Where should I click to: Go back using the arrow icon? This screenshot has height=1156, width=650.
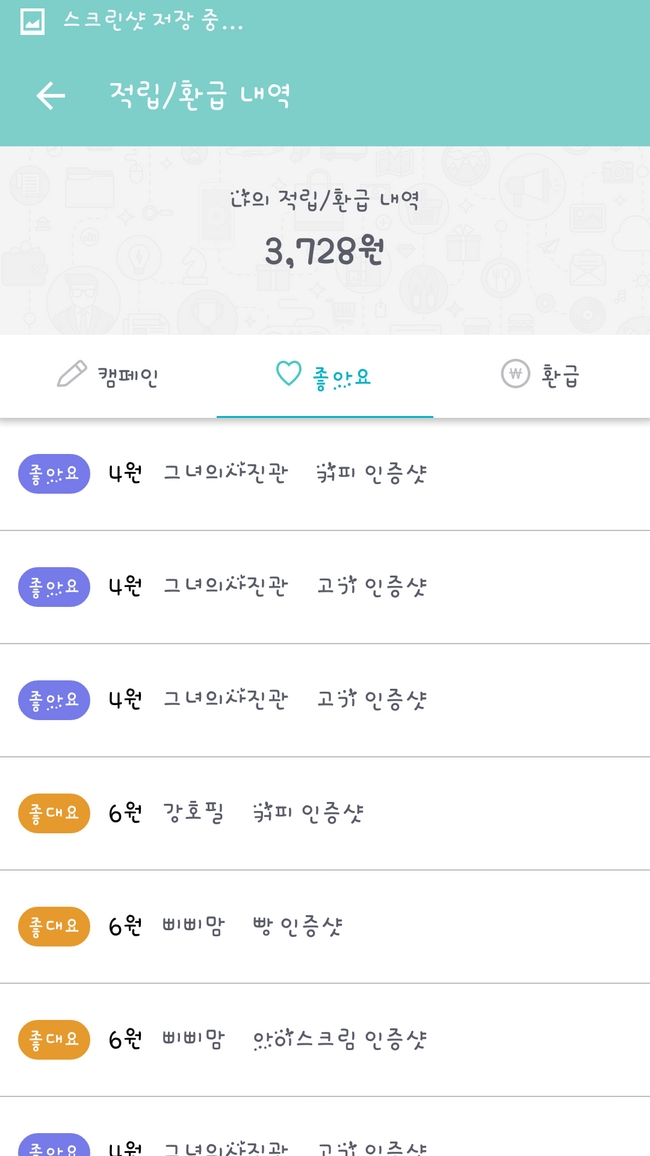51,96
